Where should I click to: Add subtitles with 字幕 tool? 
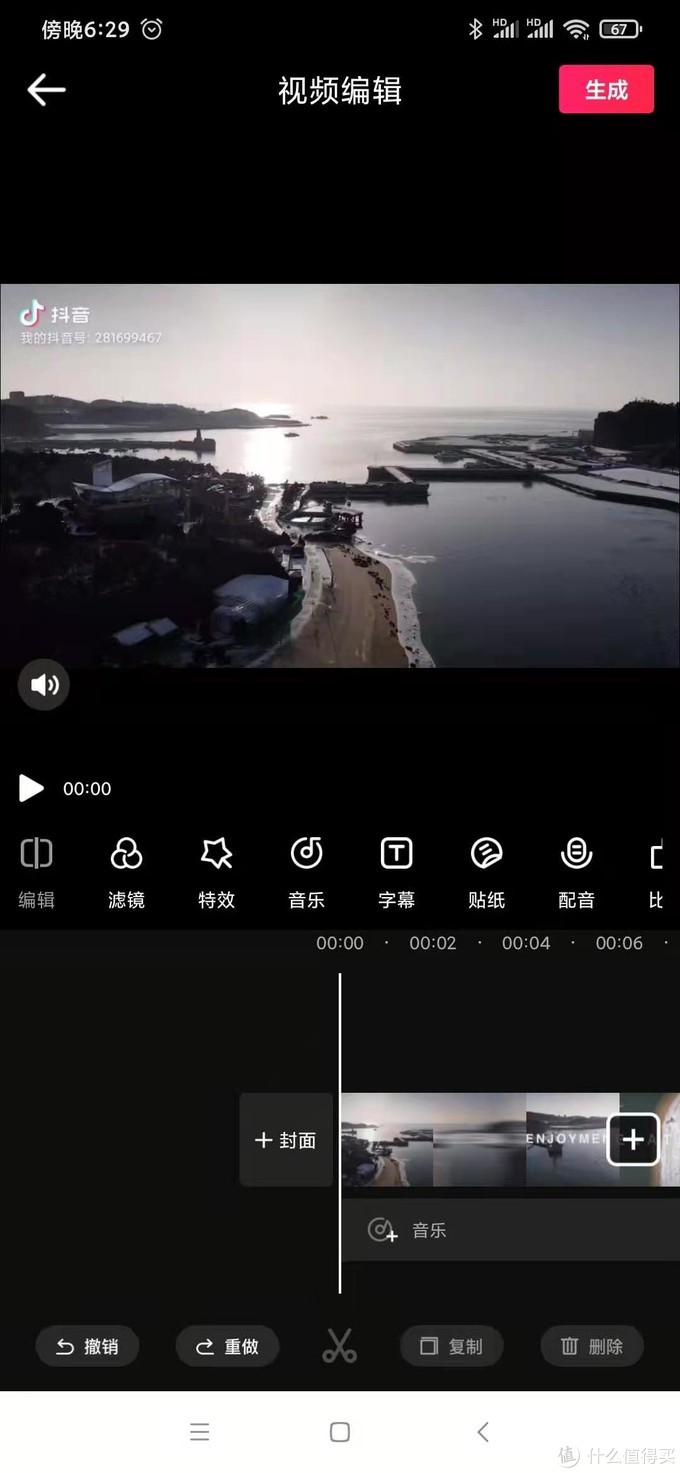click(x=396, y=872)
